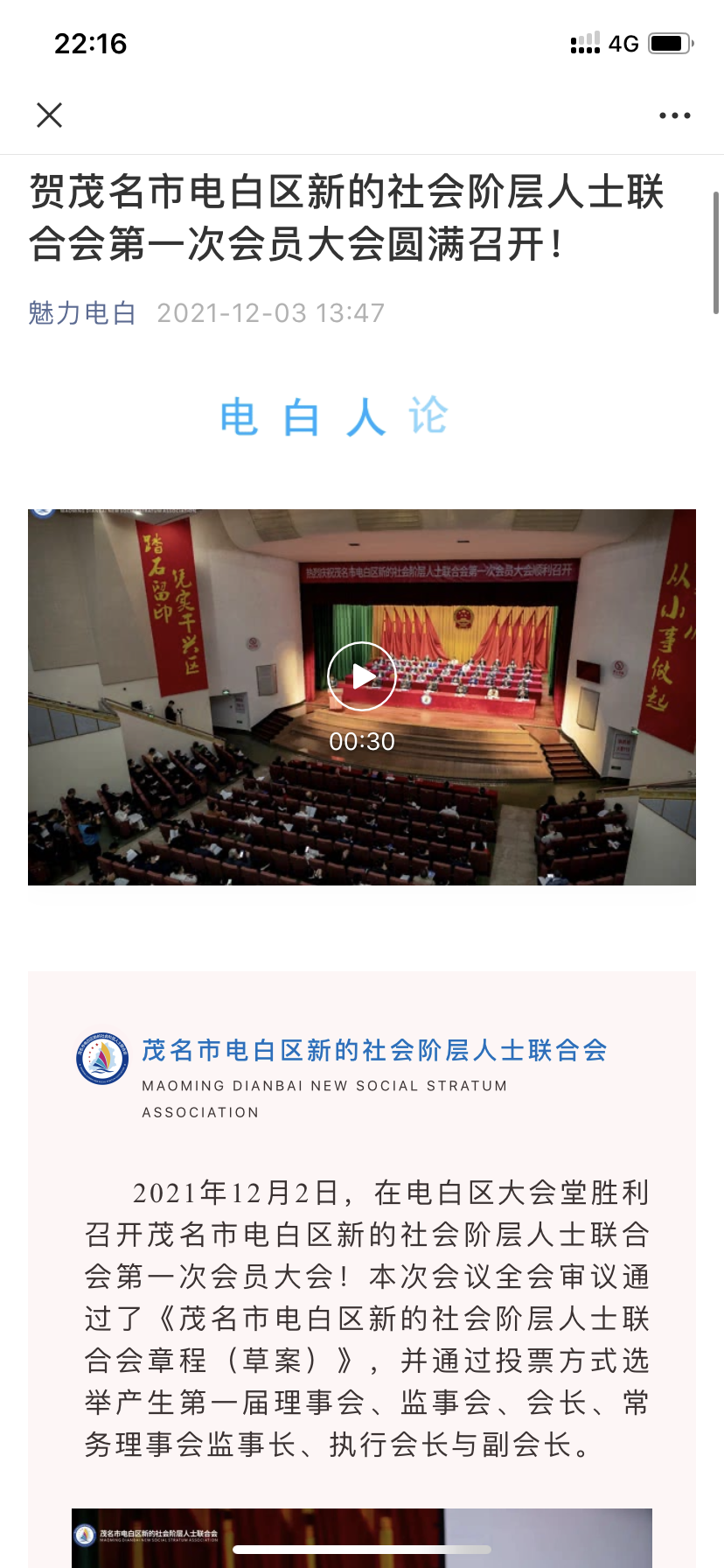Close the article page
This screenshot has width=724, height=1568.
click(x=50, y=115)
